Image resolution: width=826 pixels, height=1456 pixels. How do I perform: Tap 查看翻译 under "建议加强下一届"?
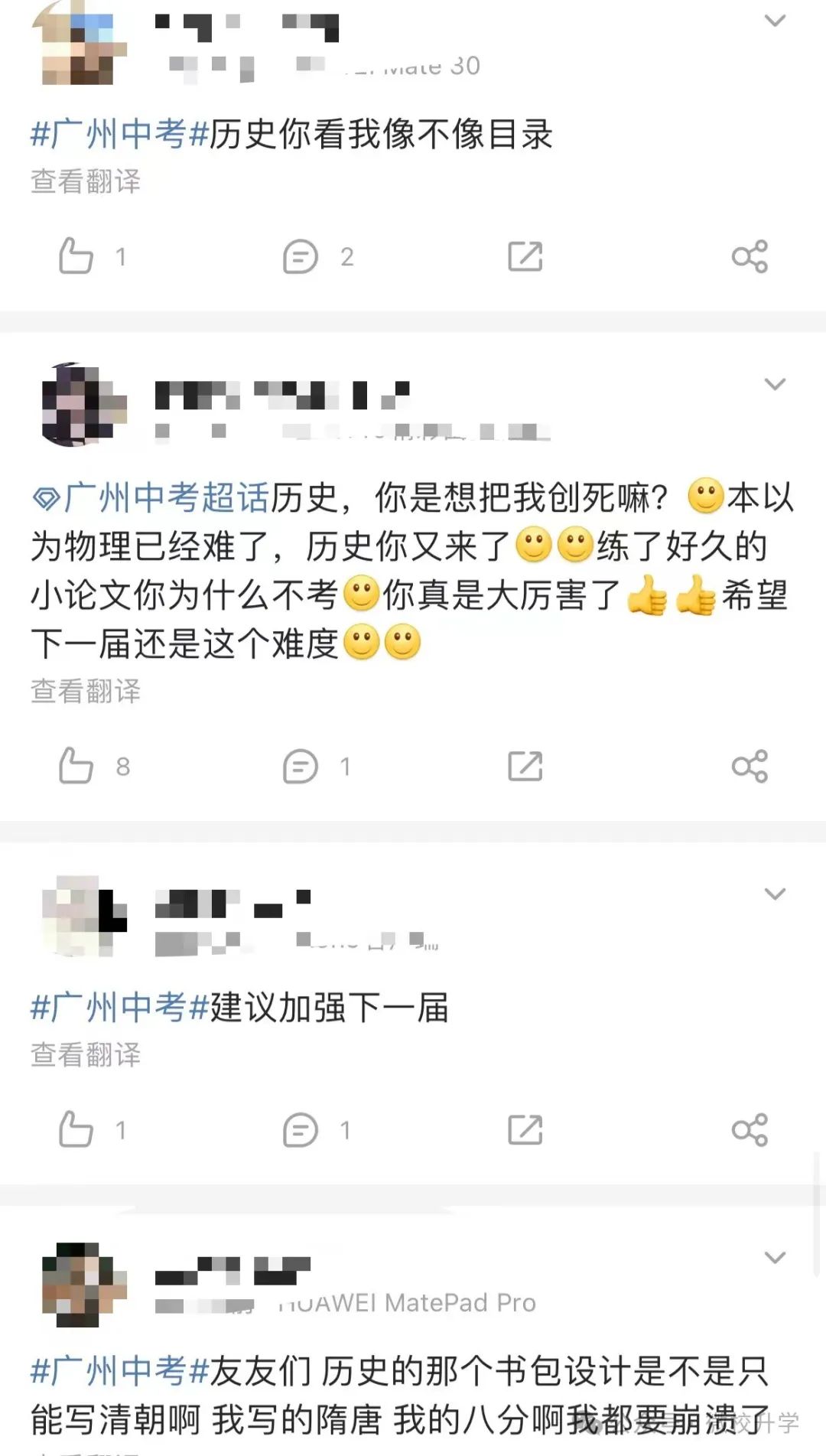86,1055
